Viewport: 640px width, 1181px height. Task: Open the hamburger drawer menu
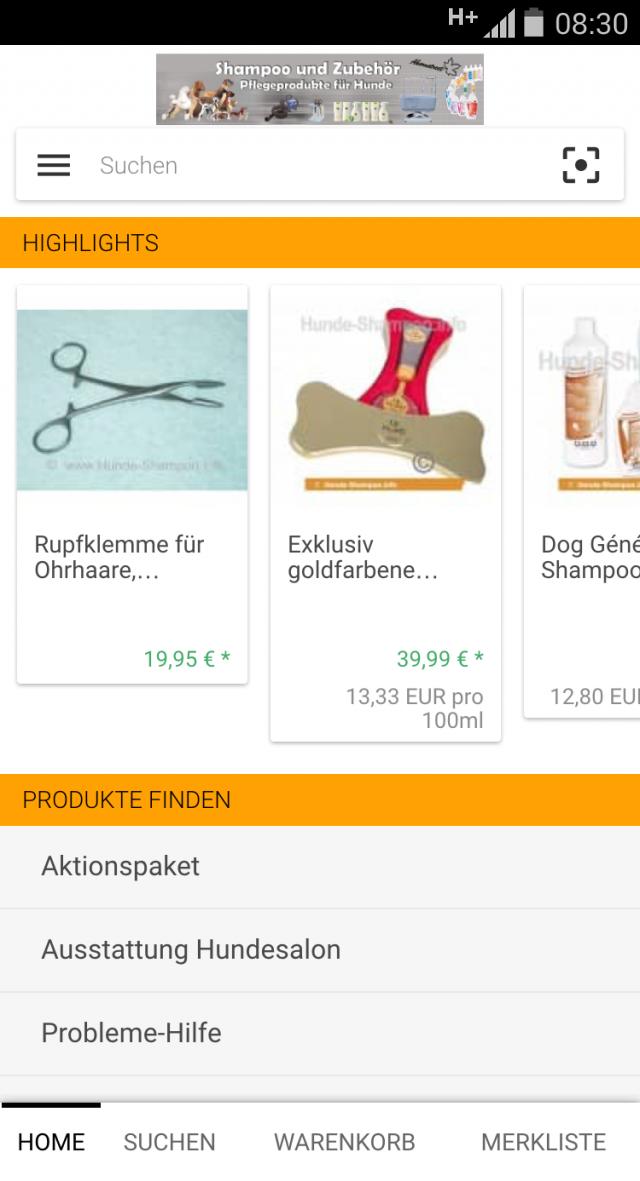[54, 165]
